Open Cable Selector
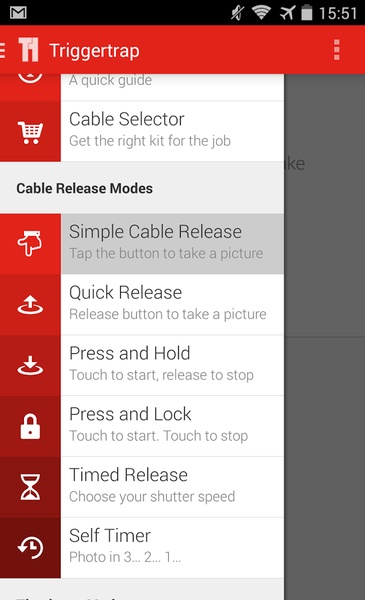Screen dimensions: 365x600 [x=142, y=131]
